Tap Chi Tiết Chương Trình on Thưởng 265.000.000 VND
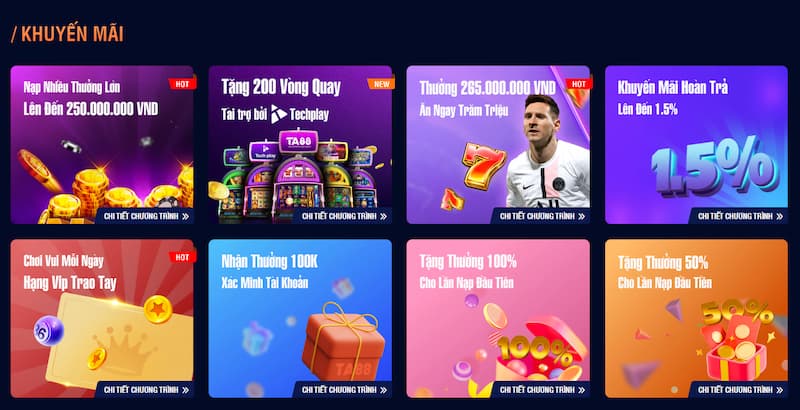The height and width of the screenshot is (410, 800). coord(542,216)
